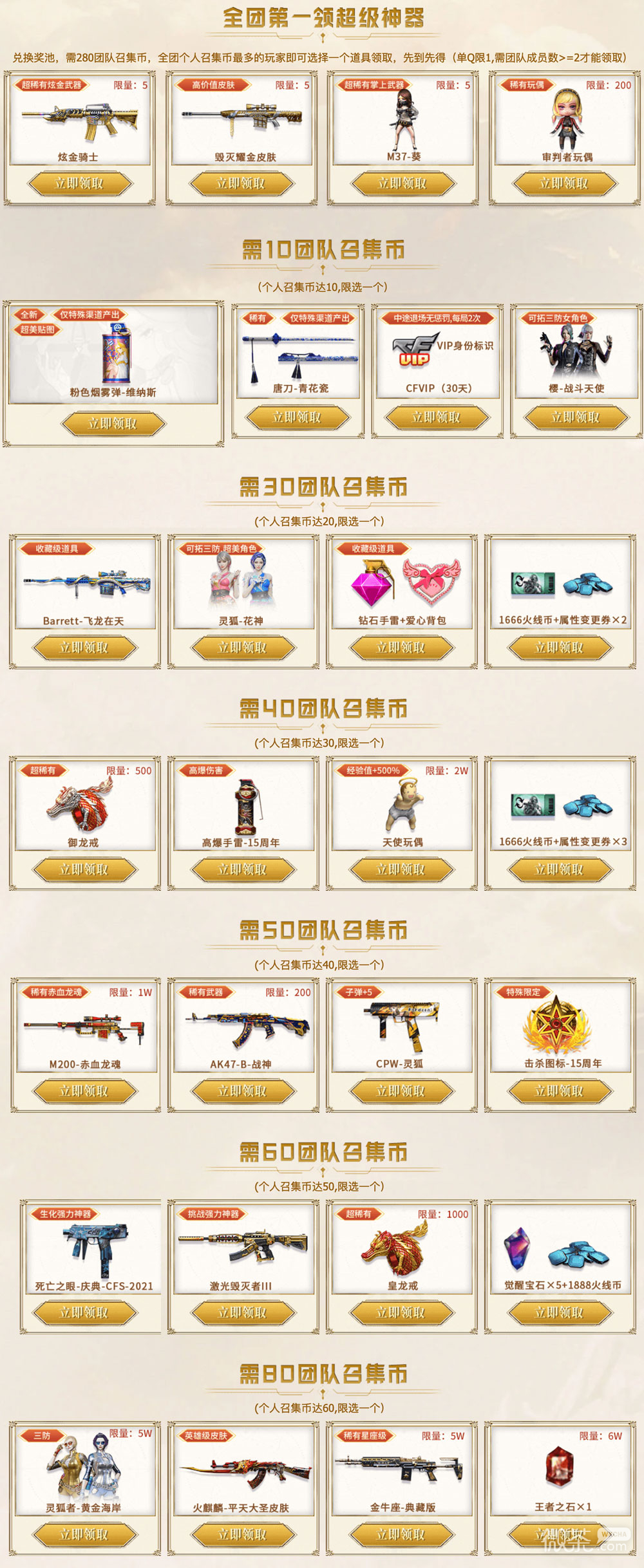Claim CFVIP (30天) reward
644x1568 pixels.
tap(437, 417)
